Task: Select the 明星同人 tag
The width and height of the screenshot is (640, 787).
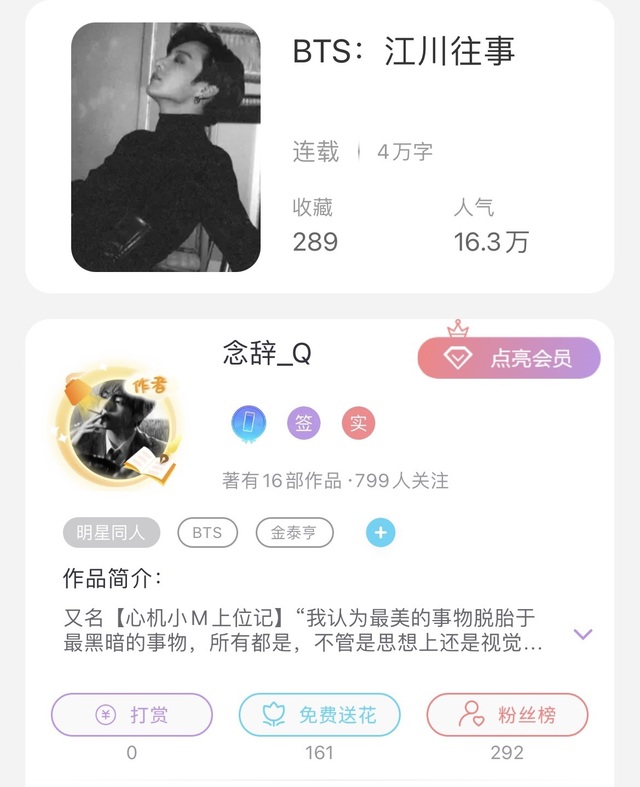Action: click(x=111, y=532)
